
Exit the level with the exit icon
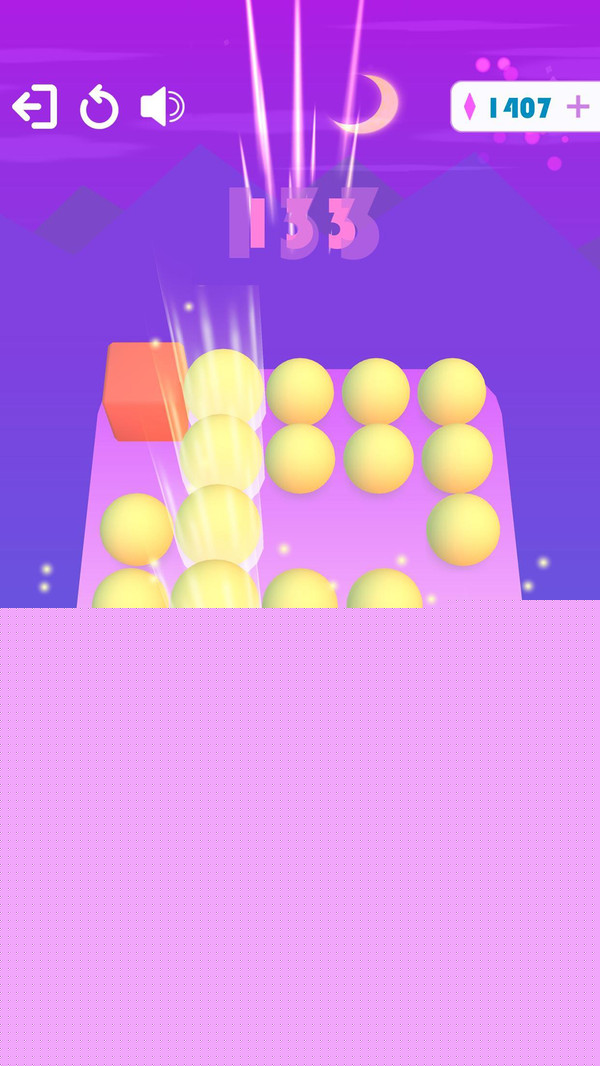click(35, 107)
